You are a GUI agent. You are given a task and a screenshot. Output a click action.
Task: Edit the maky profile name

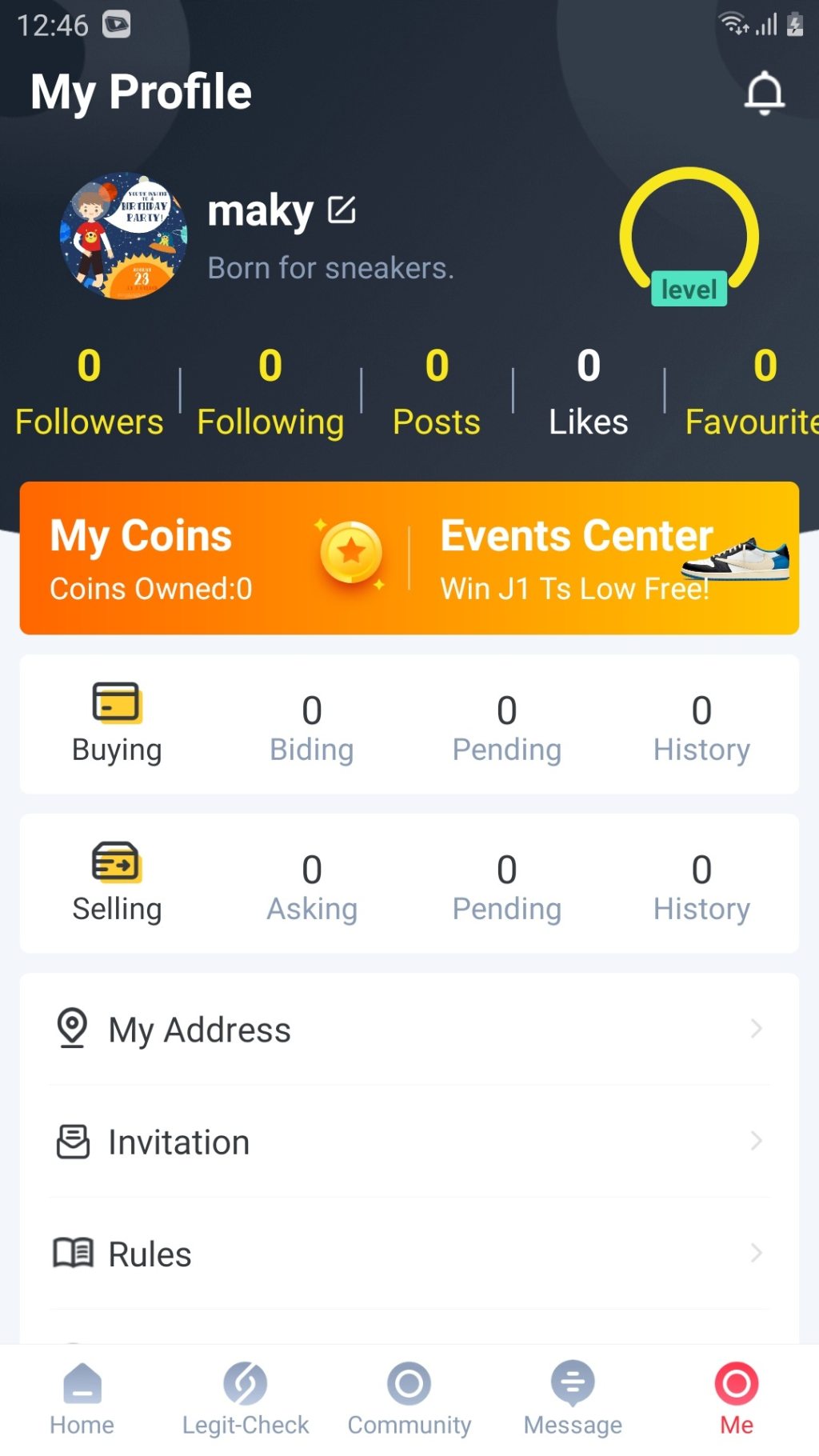[342, 210]
